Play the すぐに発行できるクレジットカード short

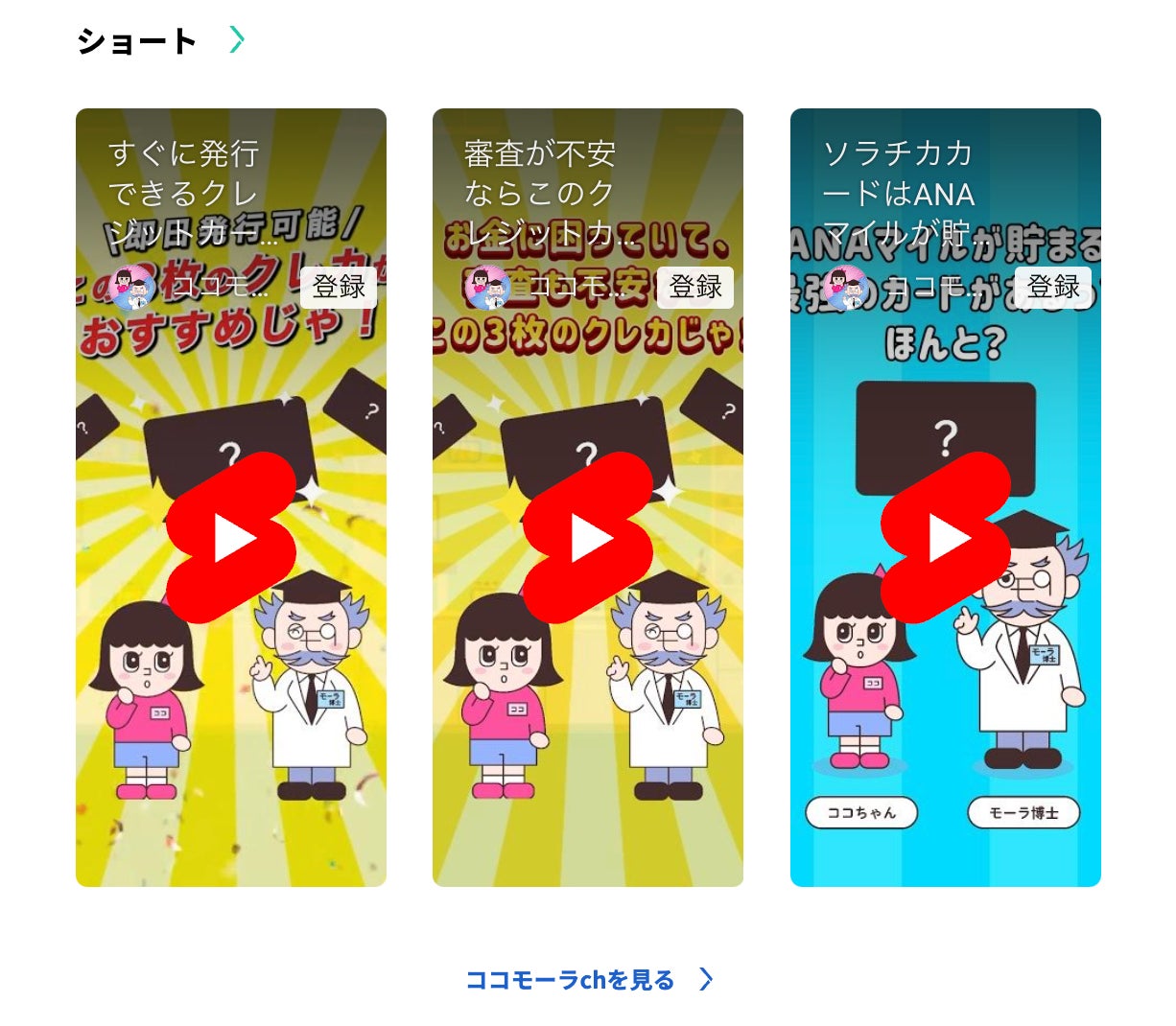point(231,538)
